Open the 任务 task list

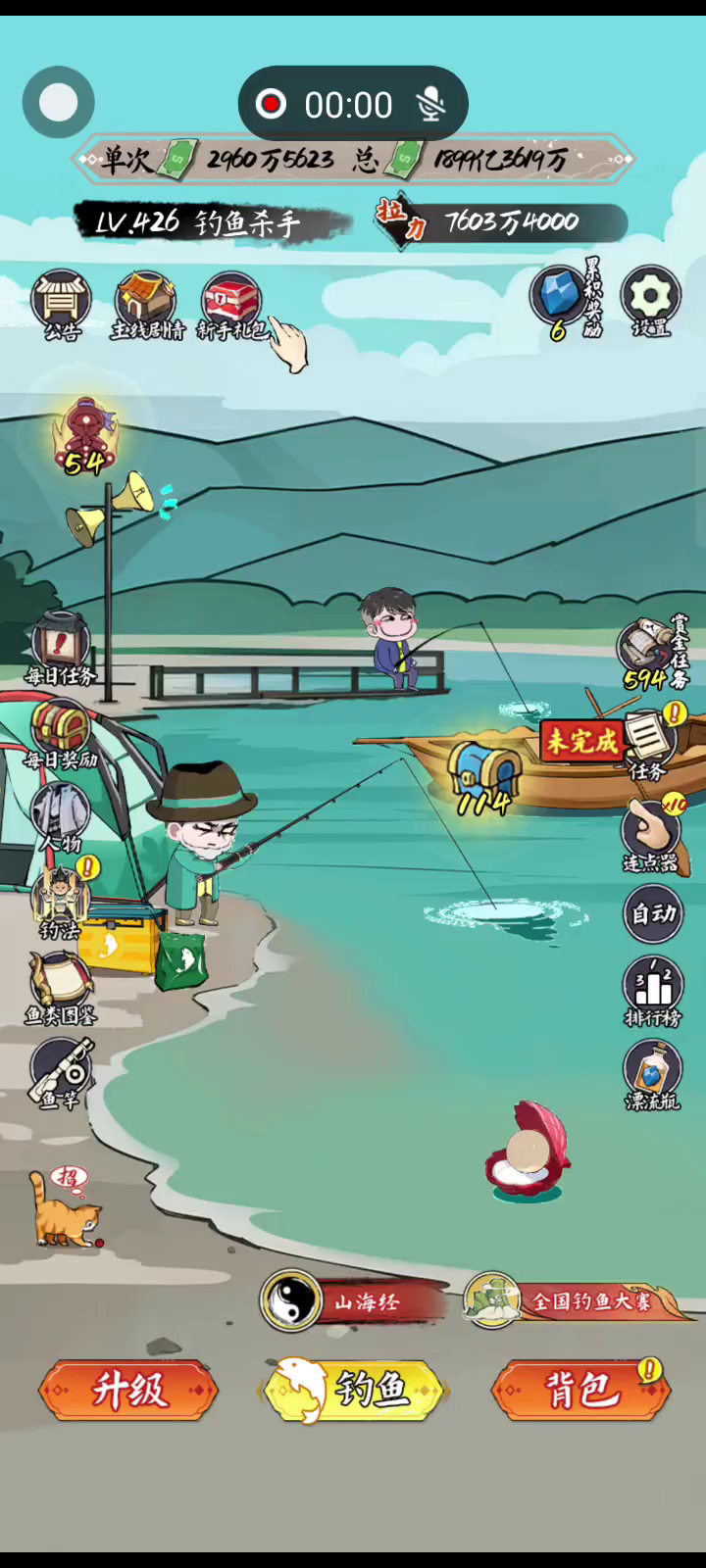pyautogui.click(x=647, y=741)
